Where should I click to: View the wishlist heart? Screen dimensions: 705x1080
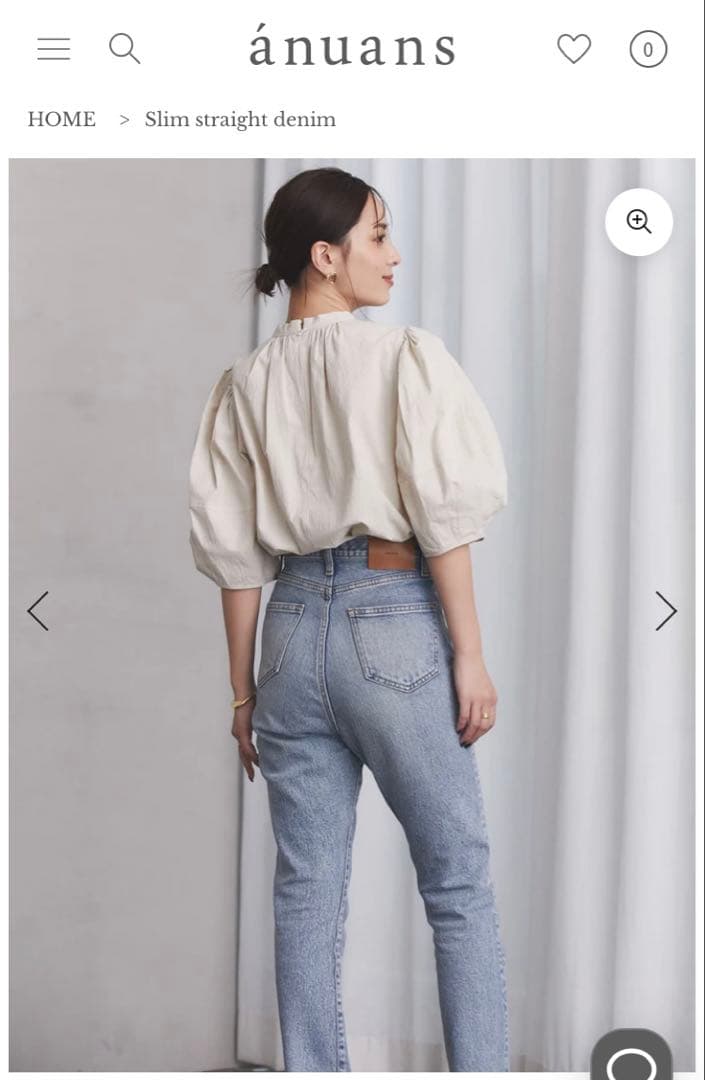pyautogui.click(x=574, y=48)
